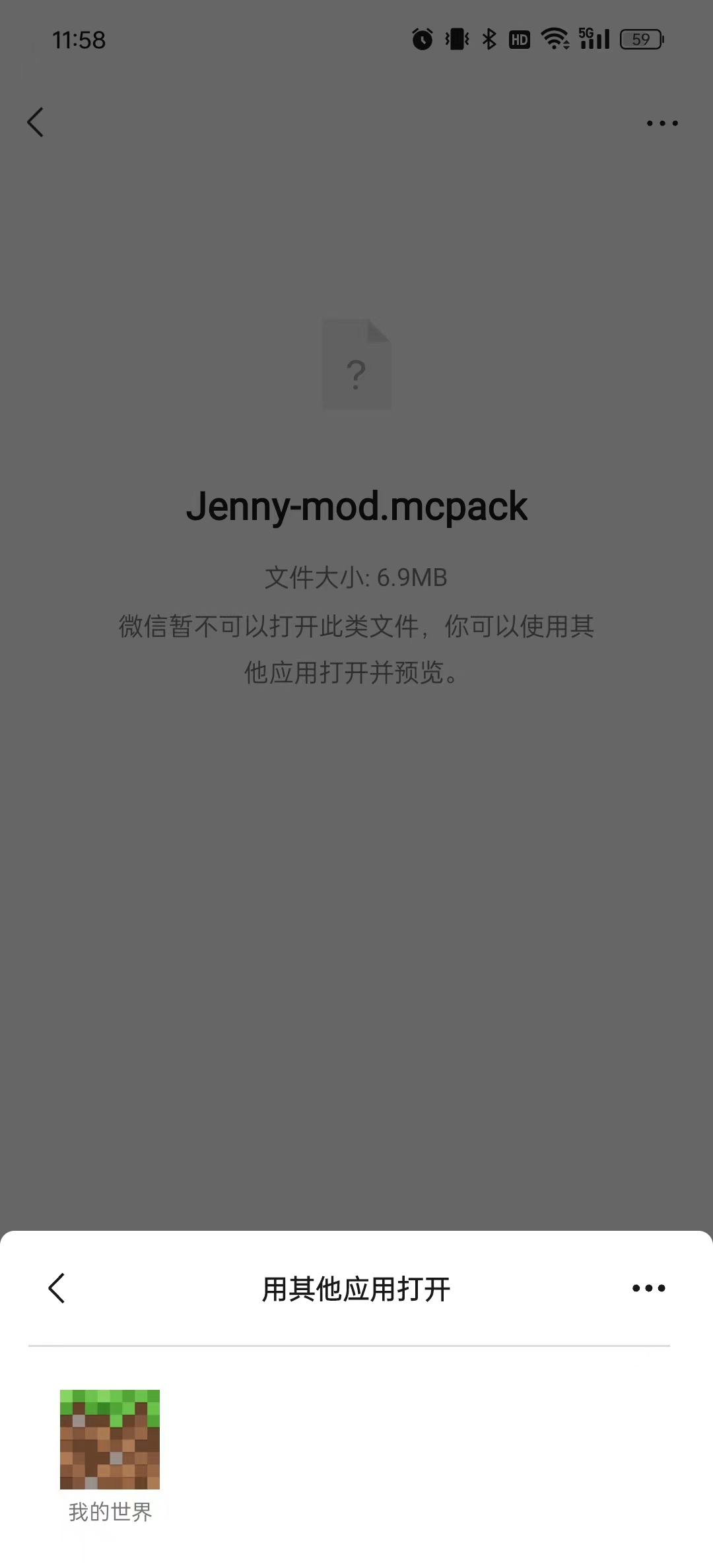Tap the Bluetooth icon in status bar
This screenshot has width=713, height=1568.
tap(489, 40)
